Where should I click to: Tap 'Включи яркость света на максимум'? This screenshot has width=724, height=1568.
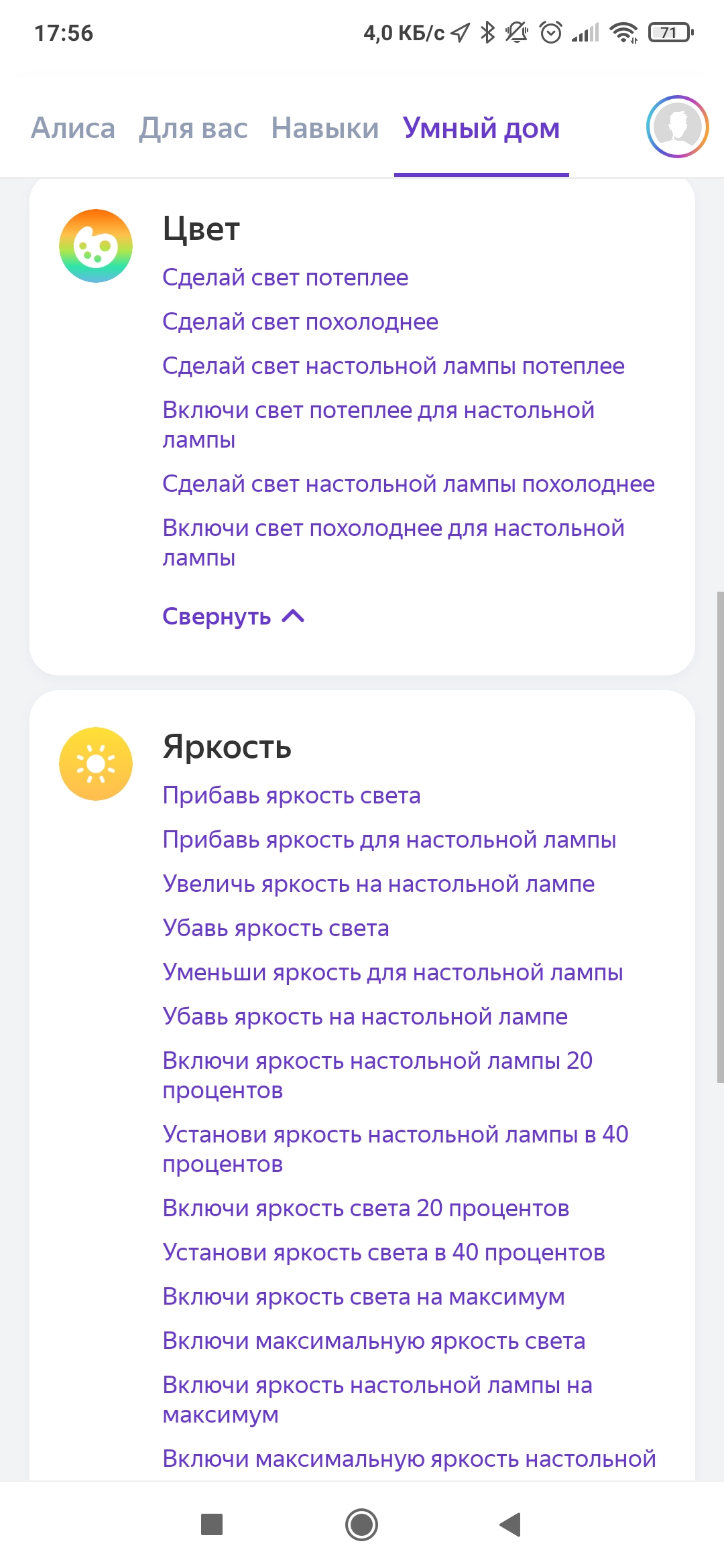363,1297
